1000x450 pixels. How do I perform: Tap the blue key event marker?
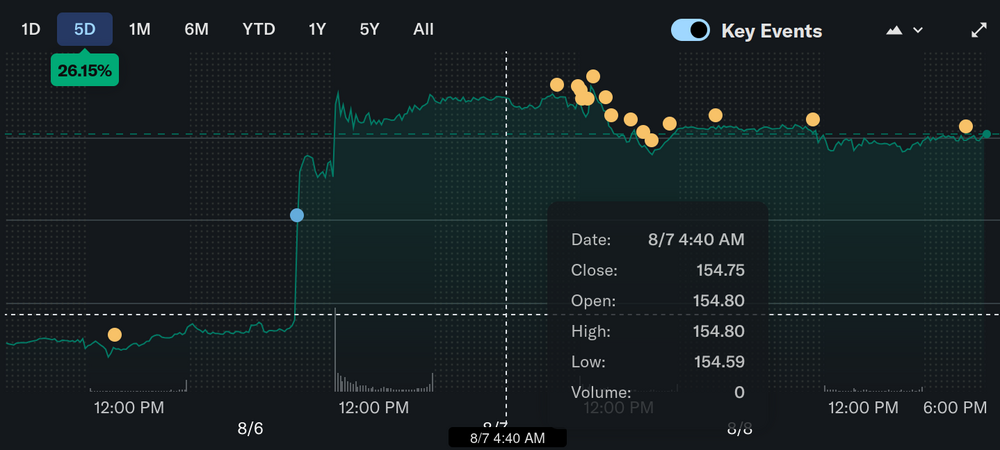[x=296, y=215]
